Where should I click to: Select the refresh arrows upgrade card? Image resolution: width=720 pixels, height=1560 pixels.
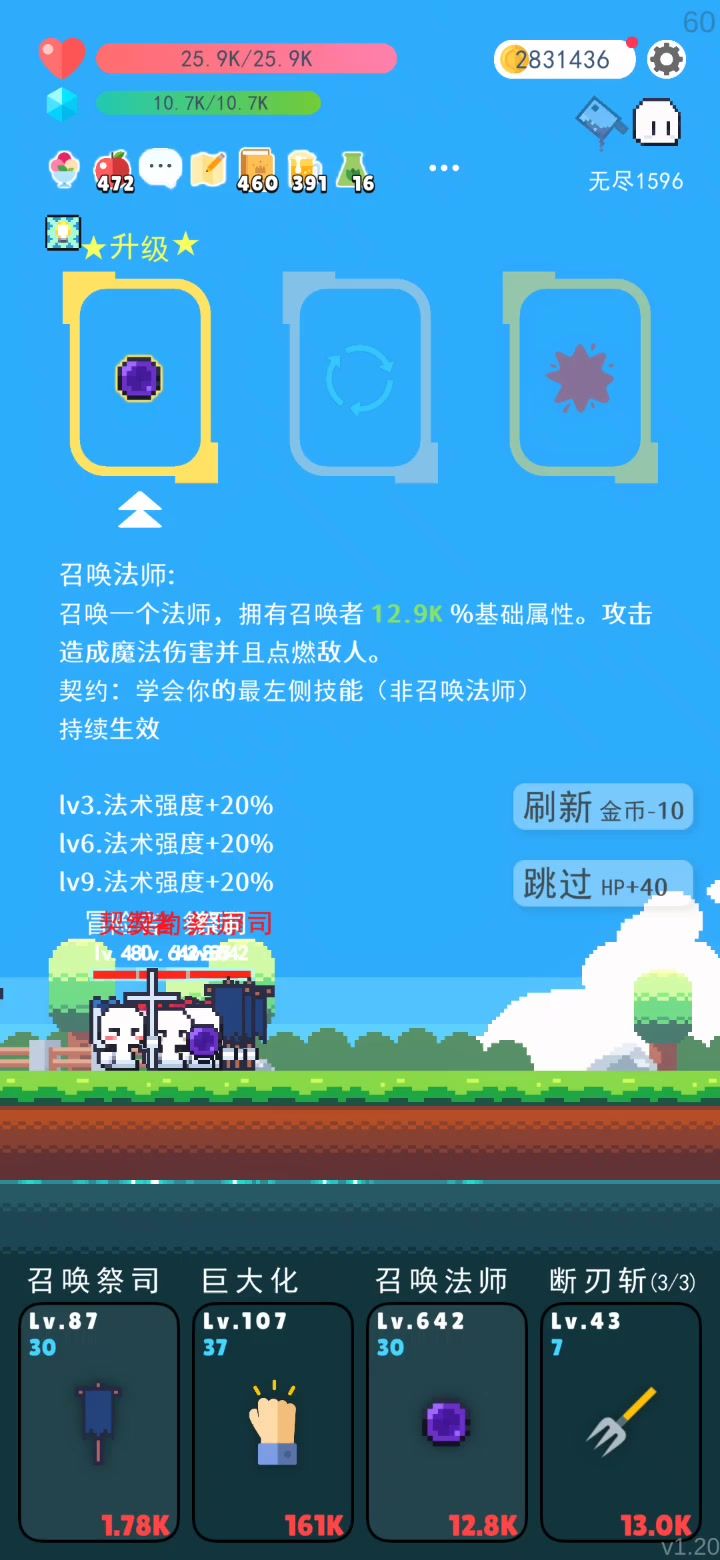pos(360,378)
